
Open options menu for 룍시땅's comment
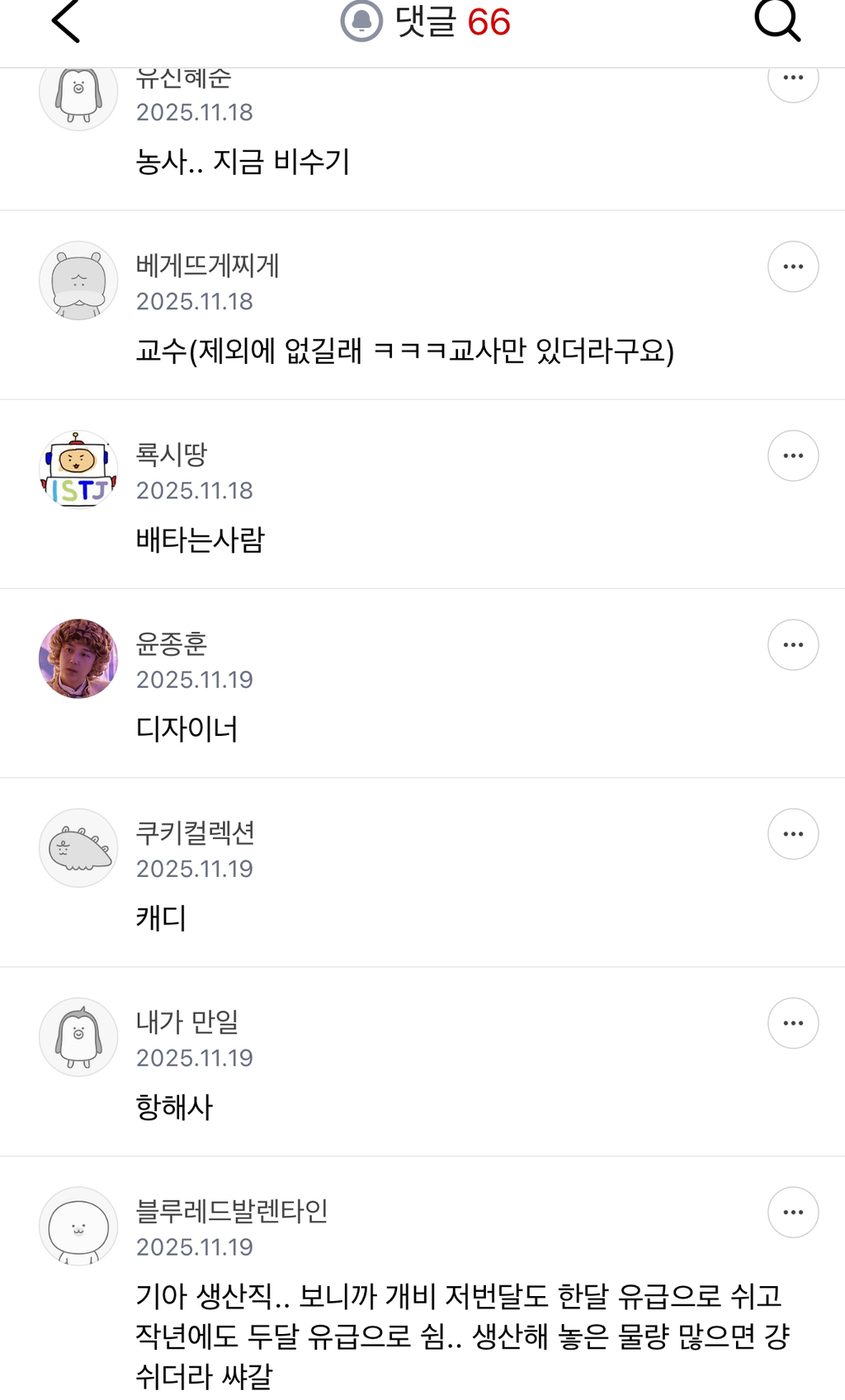click(793, 455)
